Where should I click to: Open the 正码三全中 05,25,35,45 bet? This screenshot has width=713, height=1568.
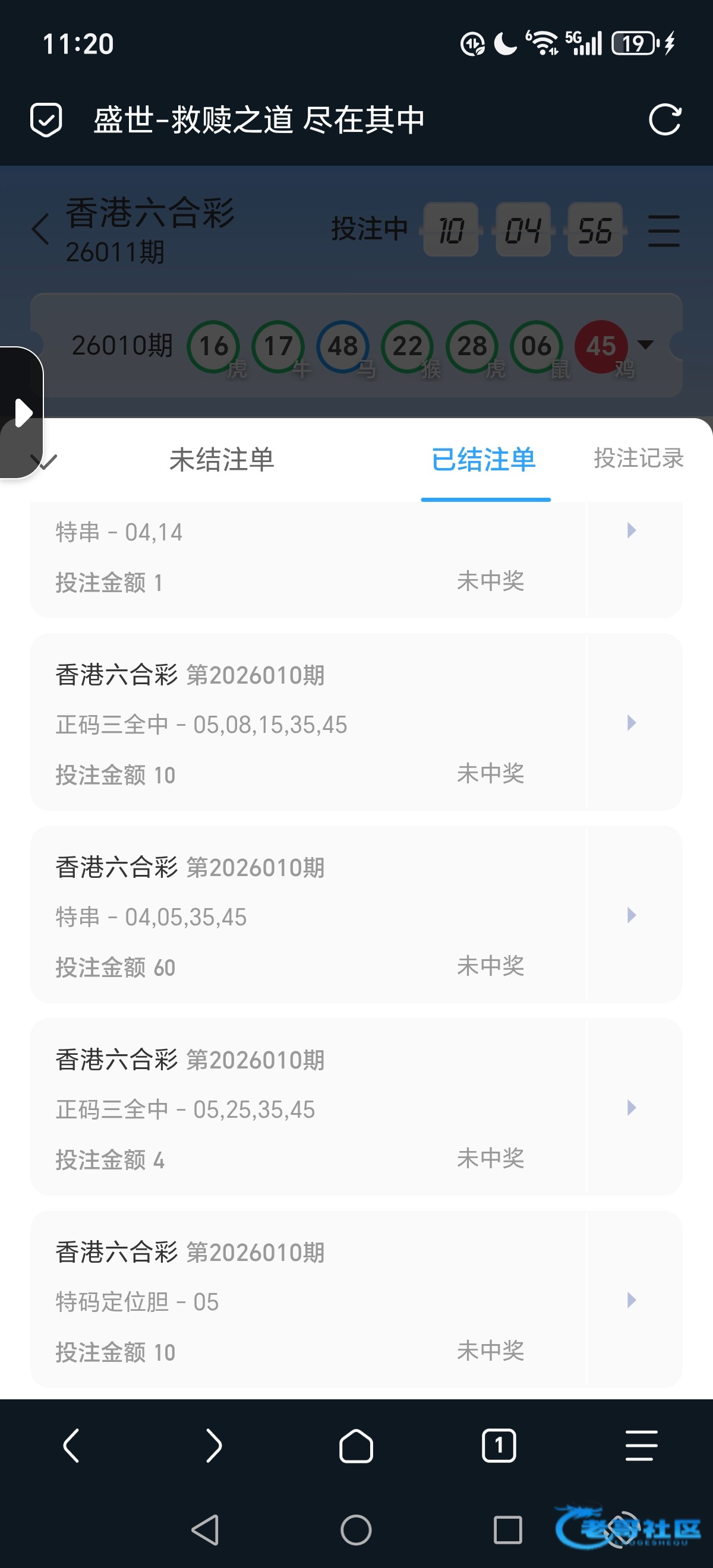click(x=632, y=1107)
